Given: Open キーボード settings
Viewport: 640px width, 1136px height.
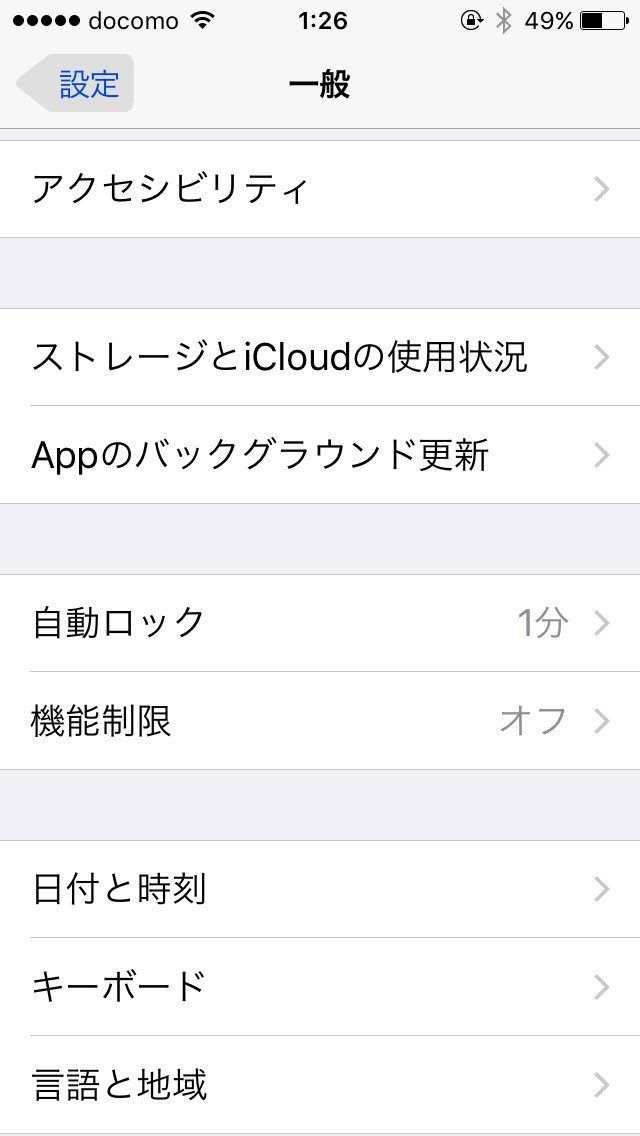Looking at the screenshot, I should tap(320, 987).
